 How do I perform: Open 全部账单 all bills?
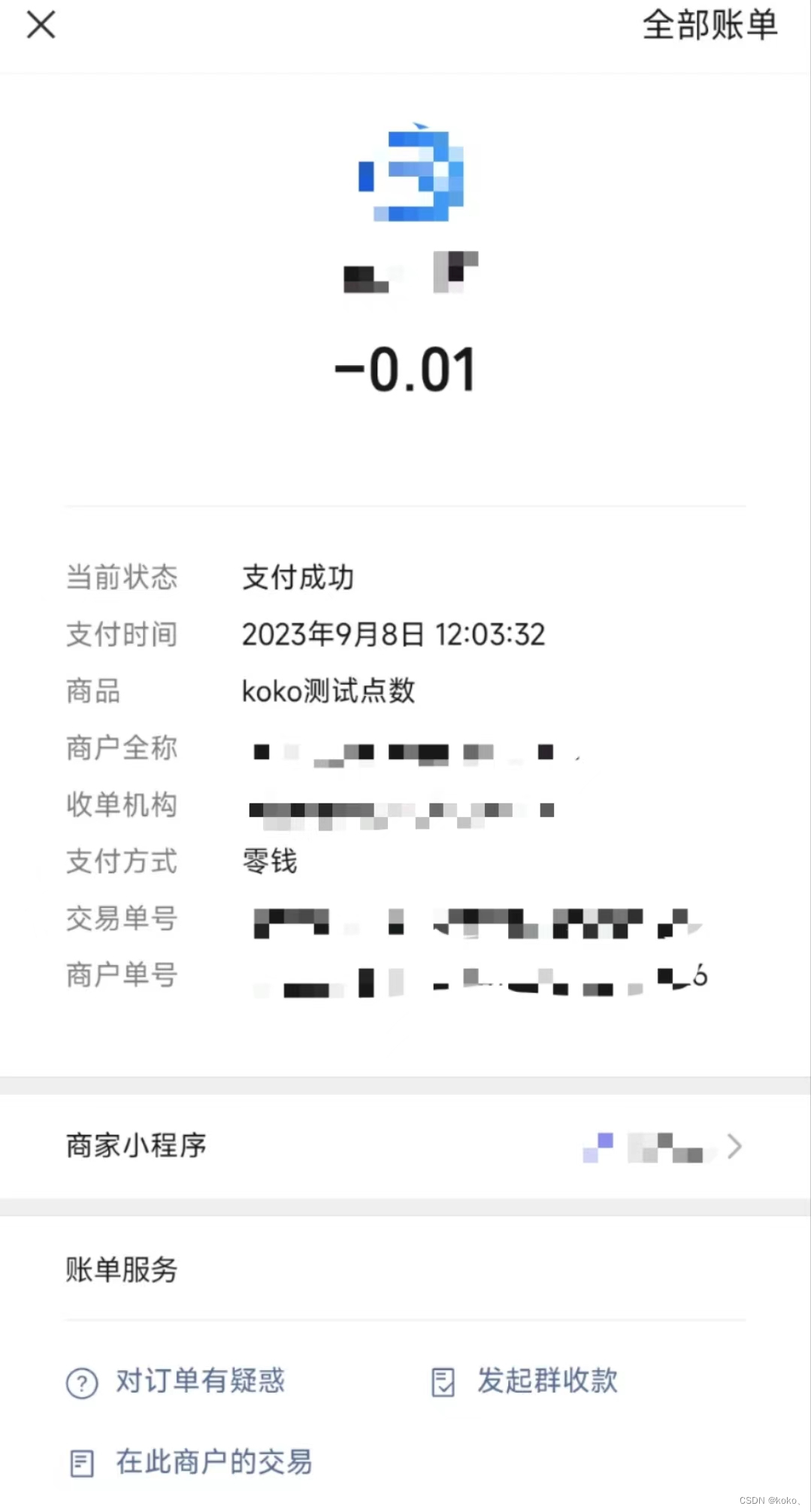[709, 25]
